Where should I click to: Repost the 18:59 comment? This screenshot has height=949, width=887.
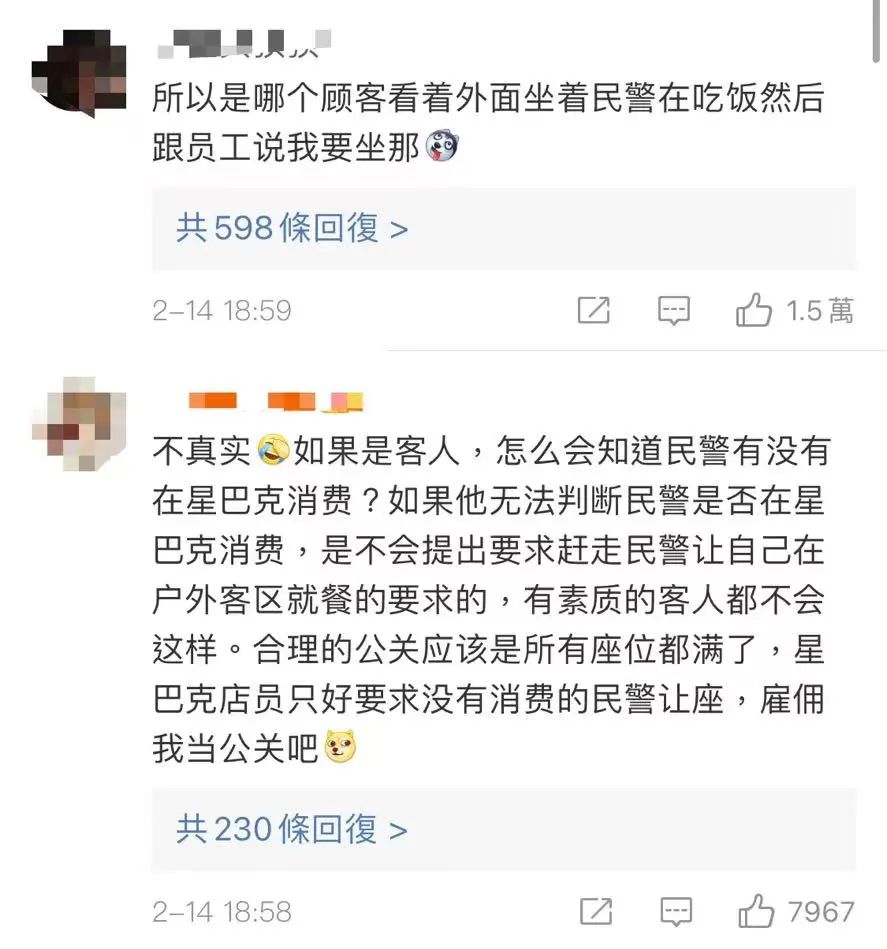(x=594, y=311)
